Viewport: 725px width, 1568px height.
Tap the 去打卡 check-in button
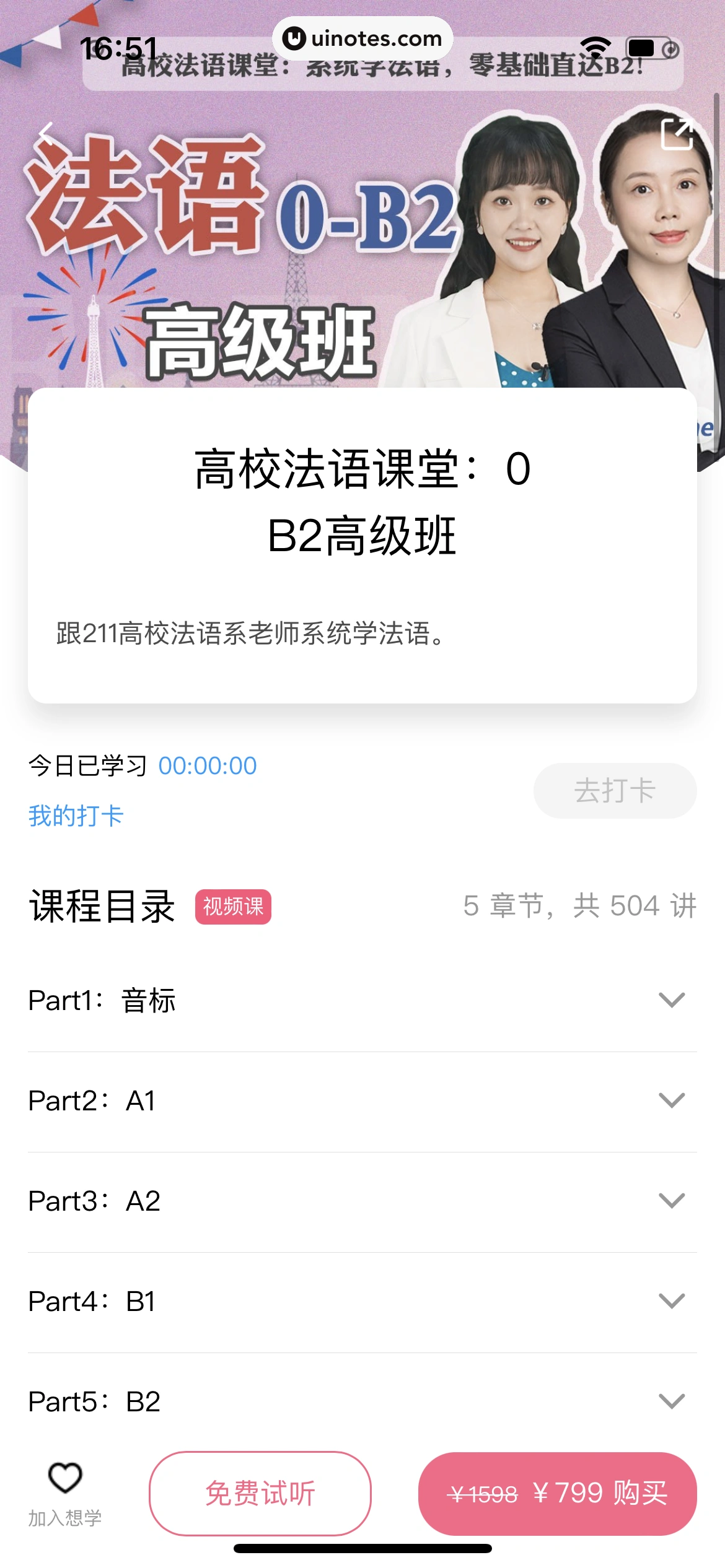[x=614, y=791]
